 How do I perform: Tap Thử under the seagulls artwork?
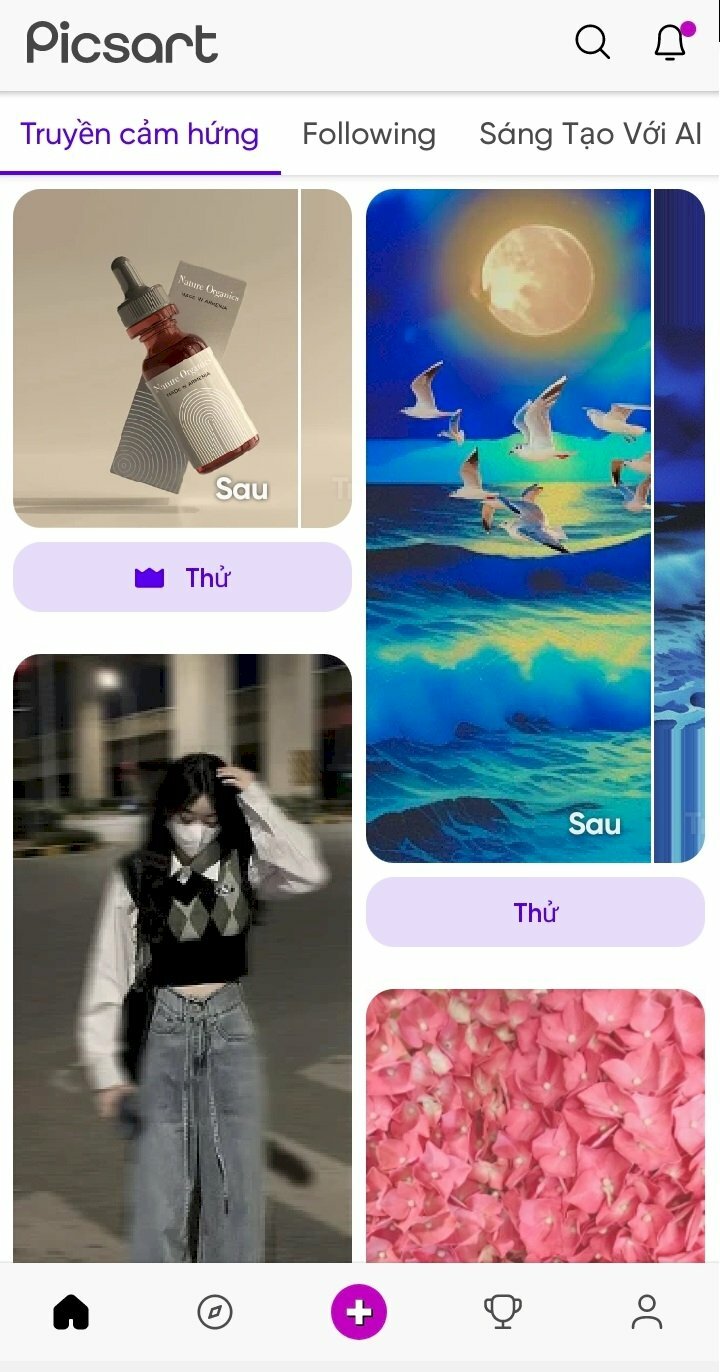point(535,912)
